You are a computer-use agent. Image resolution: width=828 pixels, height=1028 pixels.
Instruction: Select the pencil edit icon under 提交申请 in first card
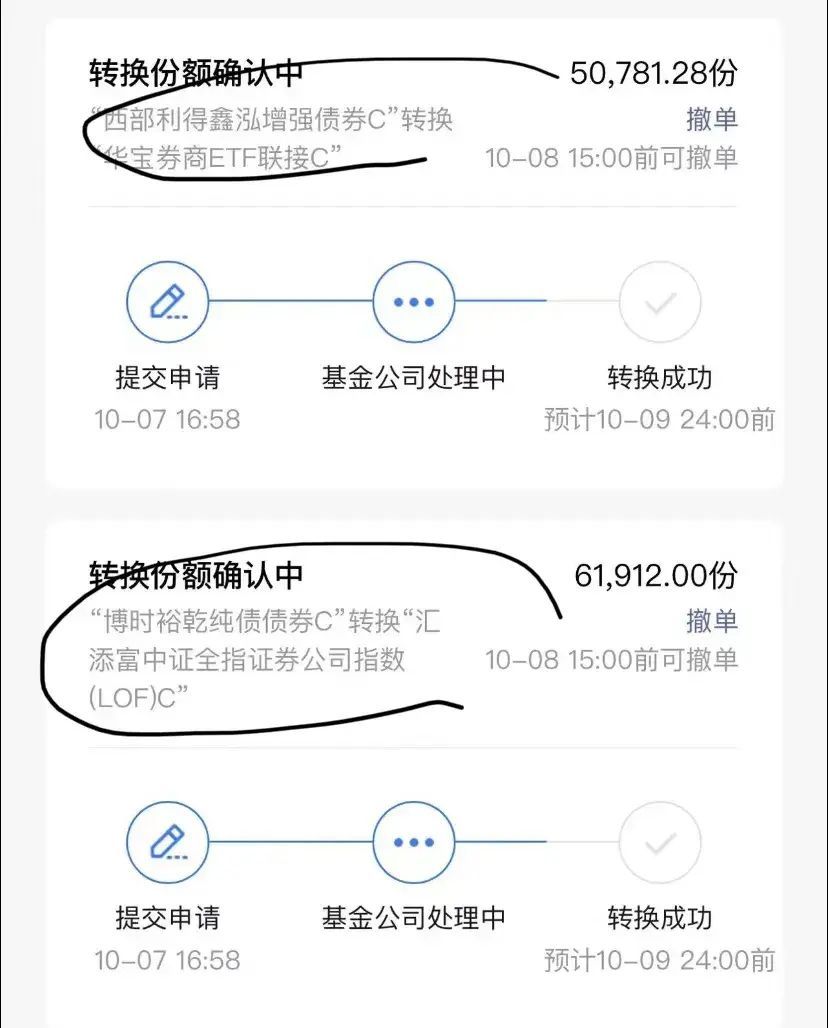click(x=168, y=301)
